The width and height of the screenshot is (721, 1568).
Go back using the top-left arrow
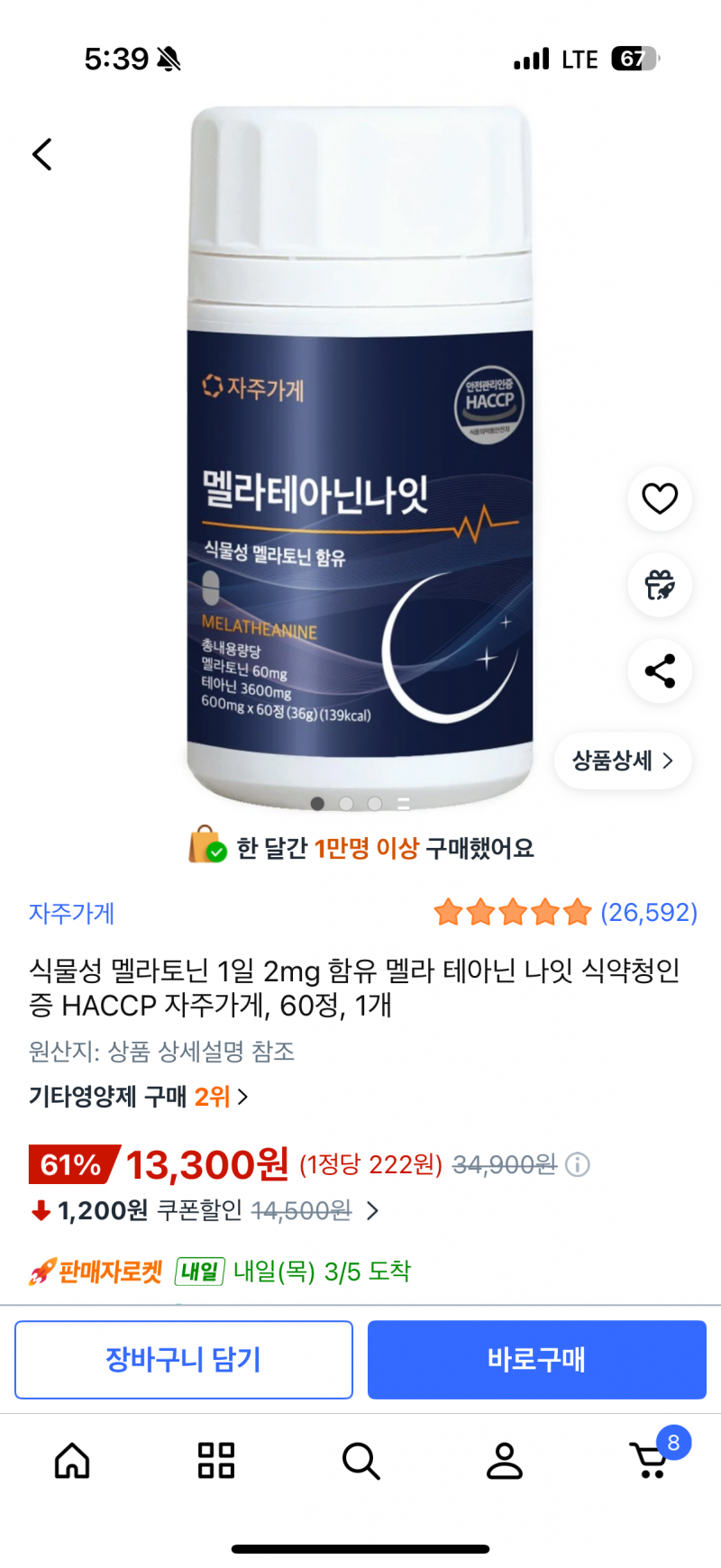coord(42,154)
